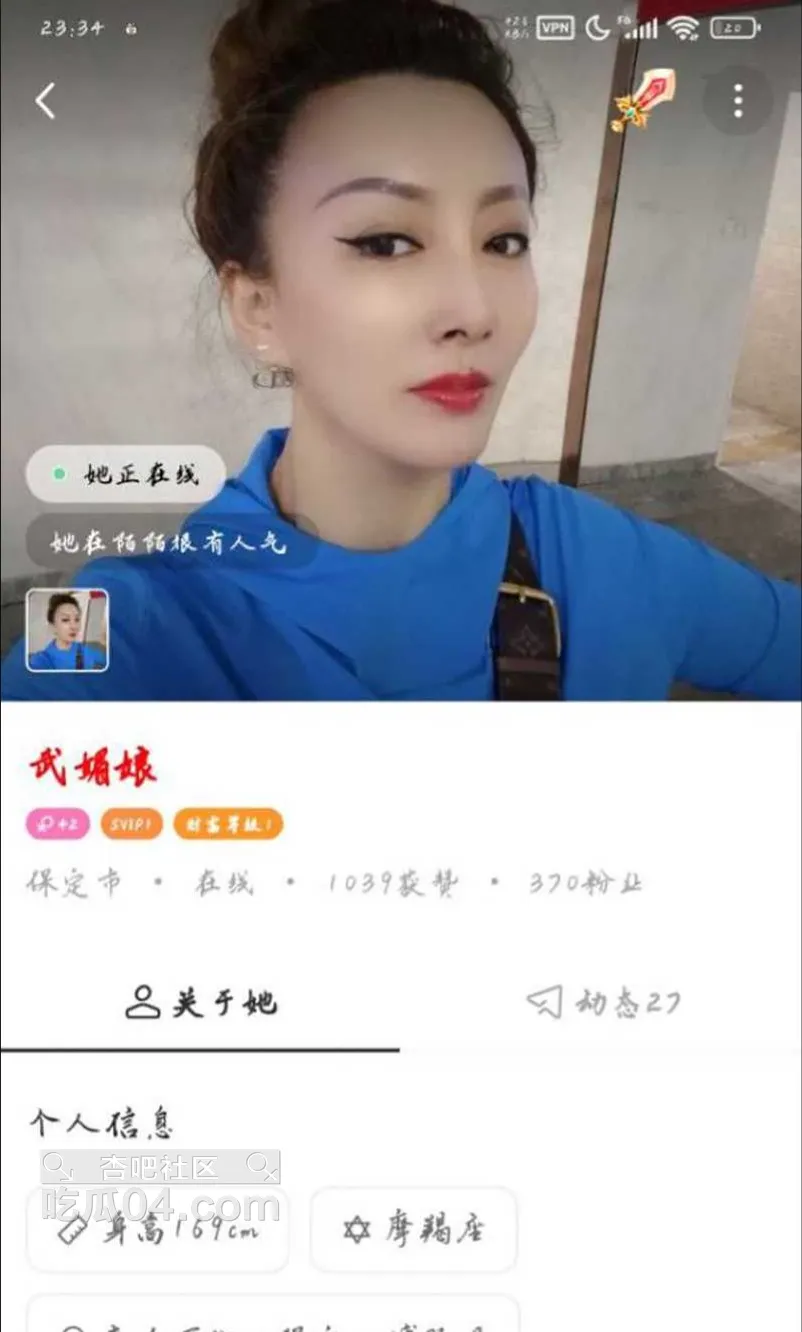Tap the 财富等级1 badge
802x1332 pixels.
tap(228, 824)
